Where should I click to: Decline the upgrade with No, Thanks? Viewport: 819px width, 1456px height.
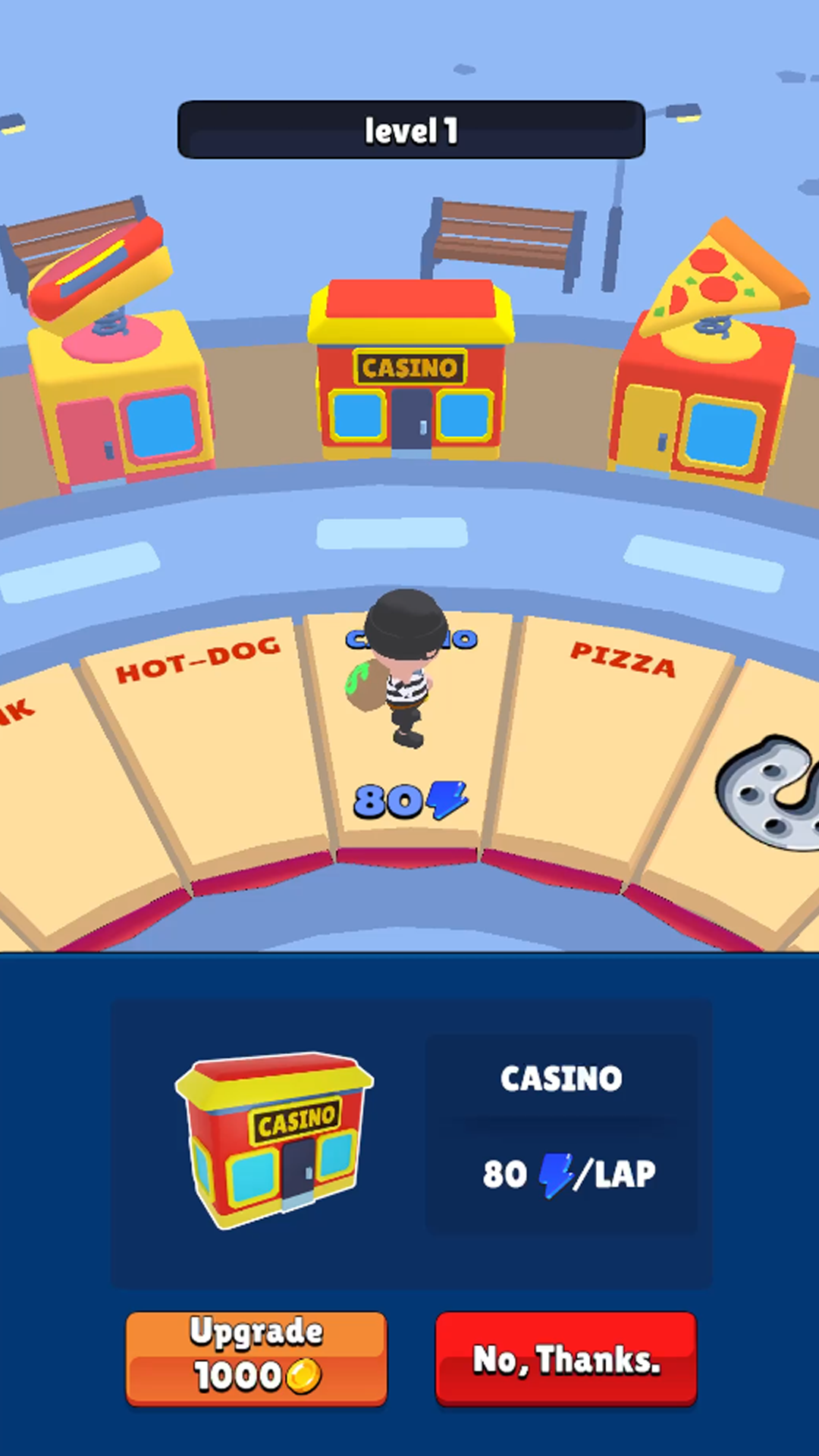tap(566, 1358)
